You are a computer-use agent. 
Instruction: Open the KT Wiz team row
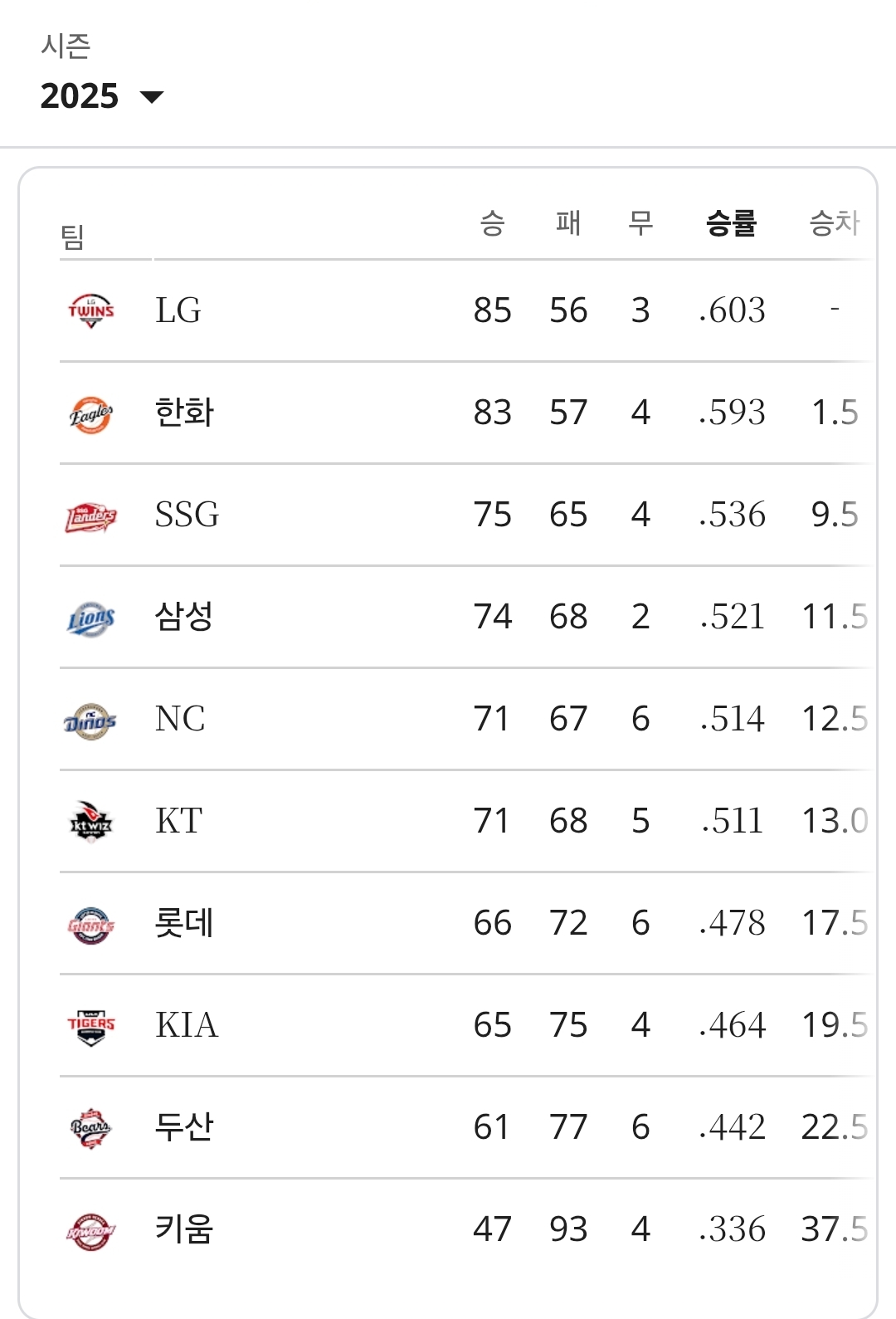tap(178, 821)
